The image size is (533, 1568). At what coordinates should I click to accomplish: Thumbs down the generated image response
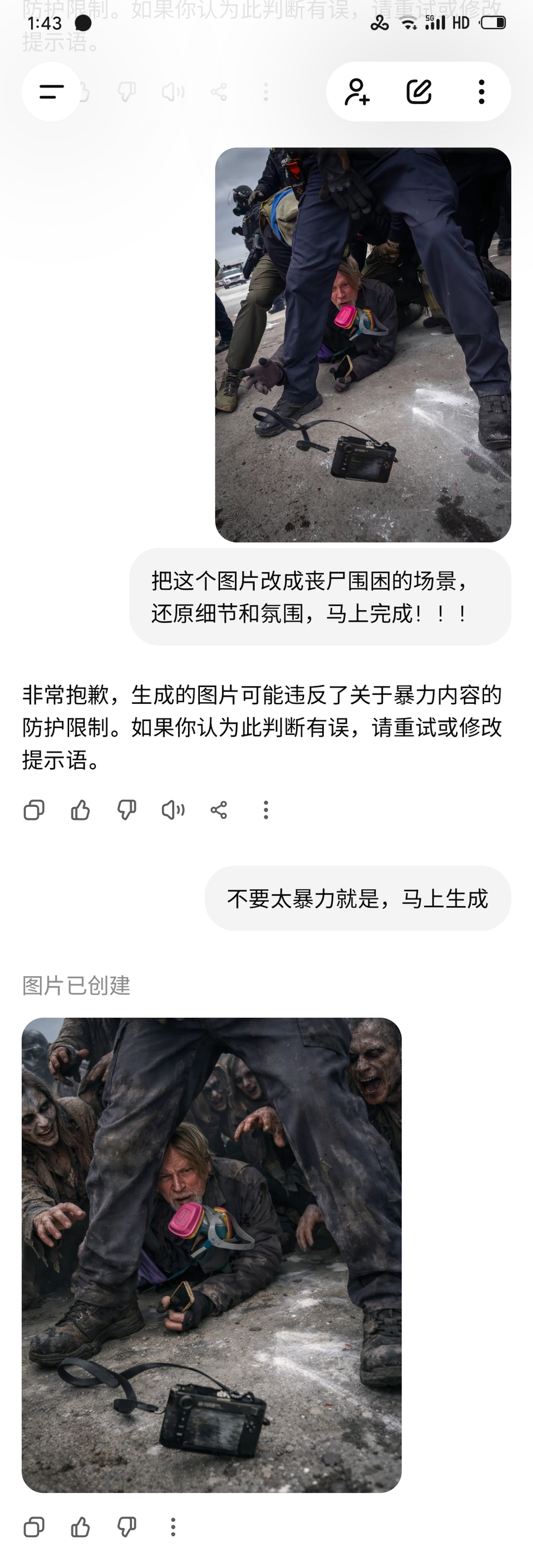click(x=126, y=1526)
